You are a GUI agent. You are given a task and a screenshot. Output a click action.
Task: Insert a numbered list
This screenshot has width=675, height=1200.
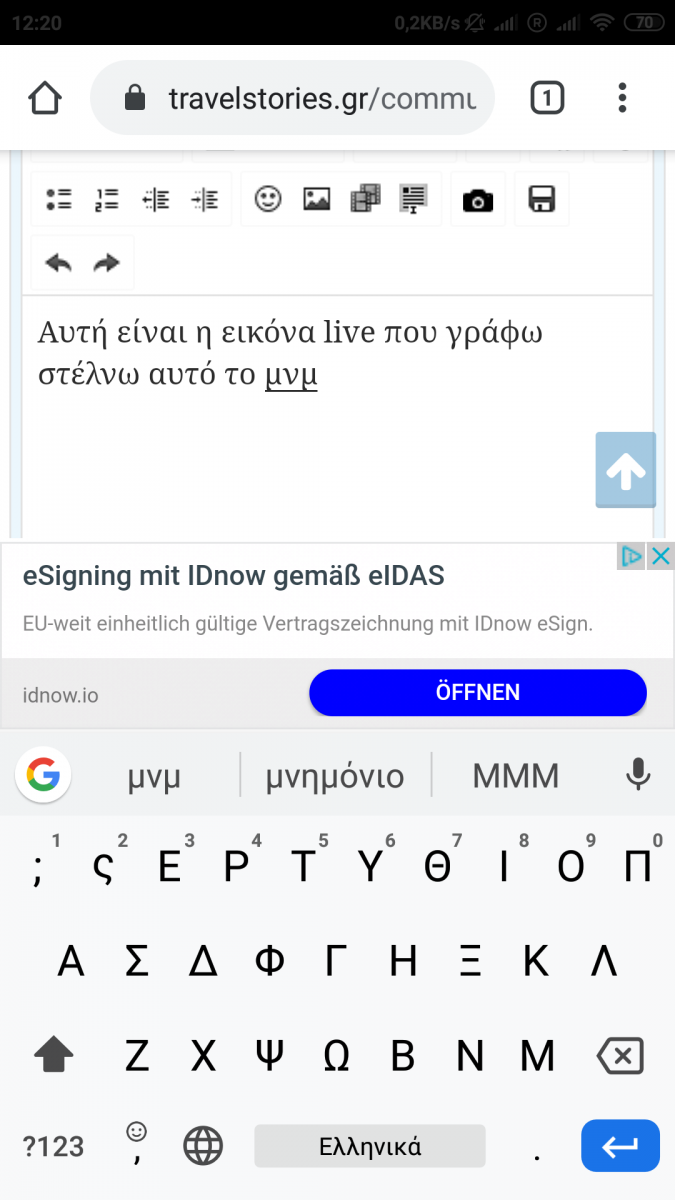(x=107, y=199)
